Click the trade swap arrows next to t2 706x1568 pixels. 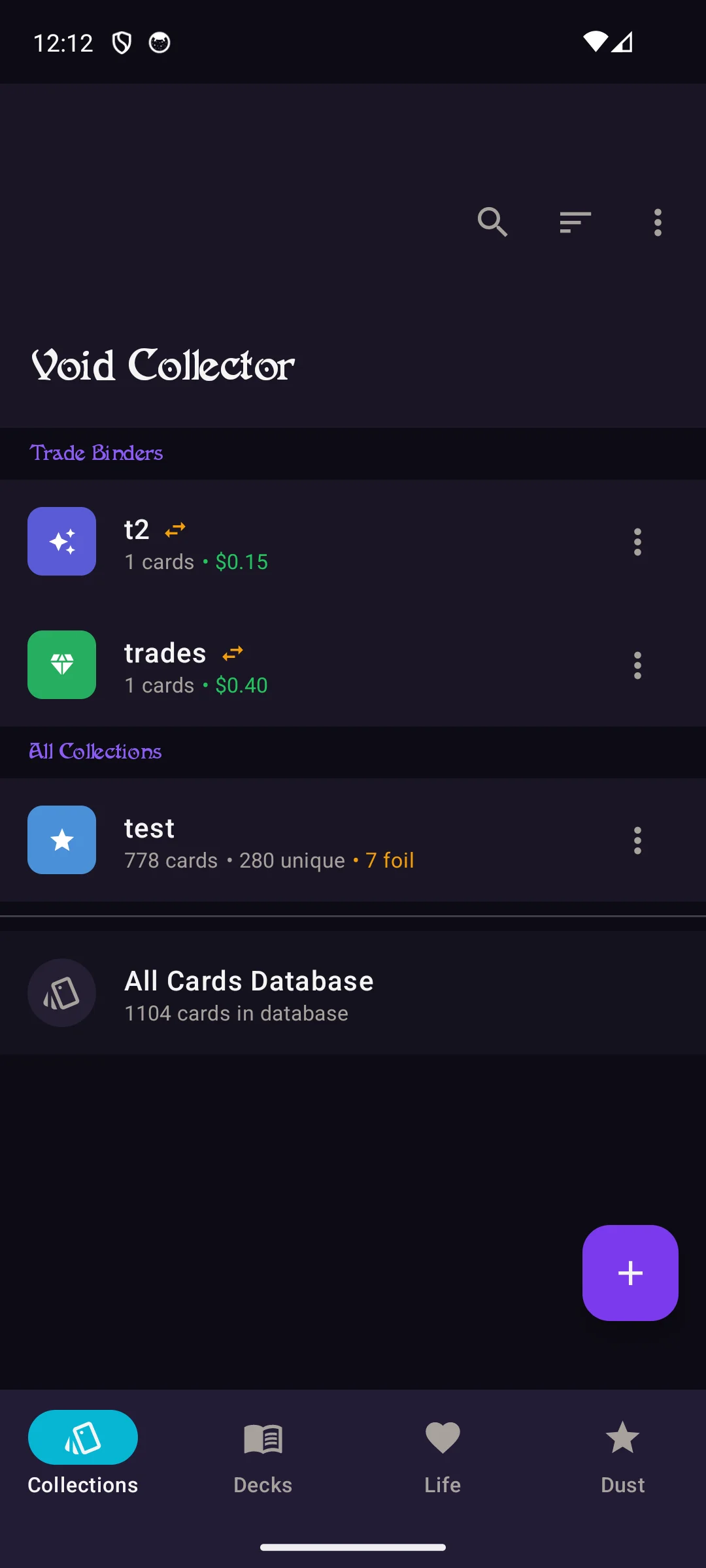pyautogui.click(x=174, y=529)
